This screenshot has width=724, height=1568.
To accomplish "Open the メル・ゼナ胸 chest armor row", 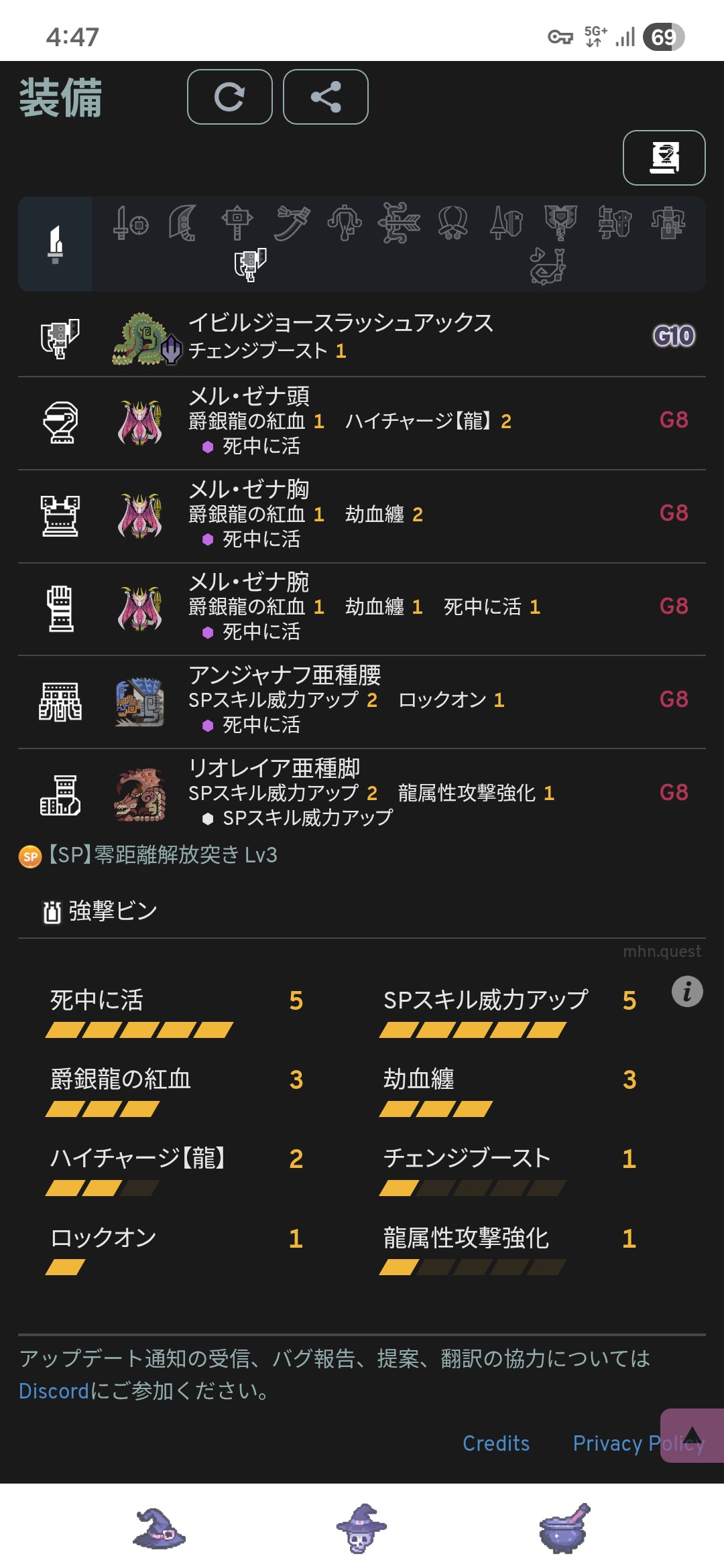I will coord(362,515).
